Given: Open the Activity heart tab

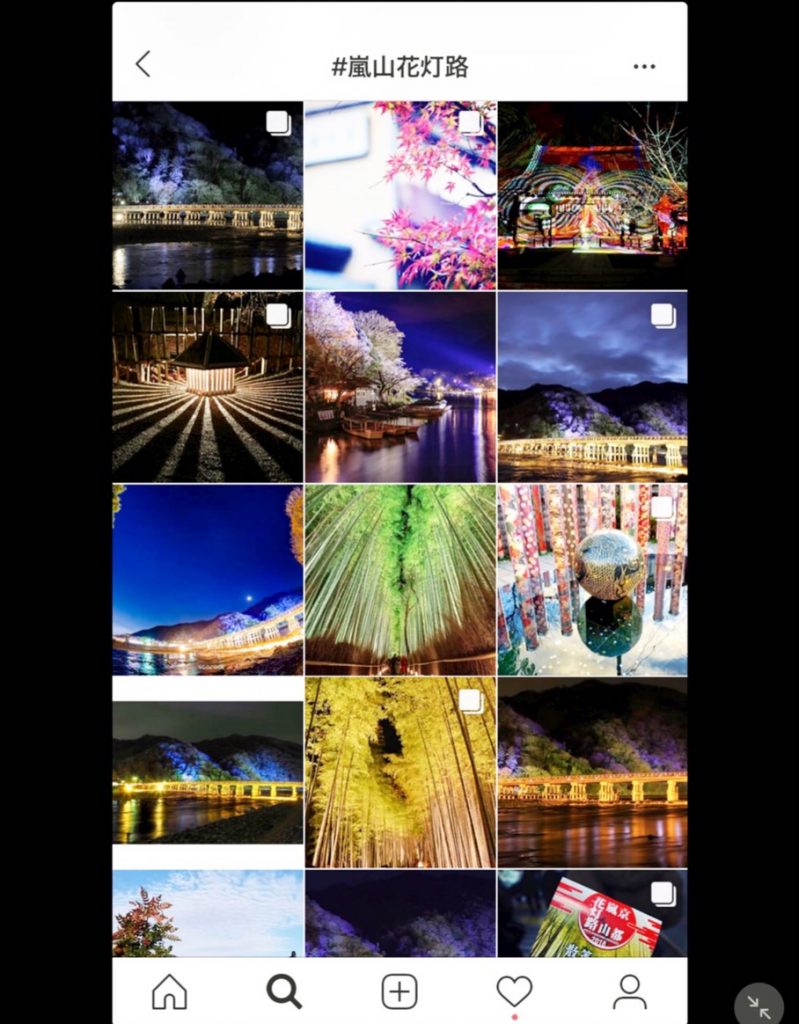Looking at the screenshot, I should click(x=514, y=991).
